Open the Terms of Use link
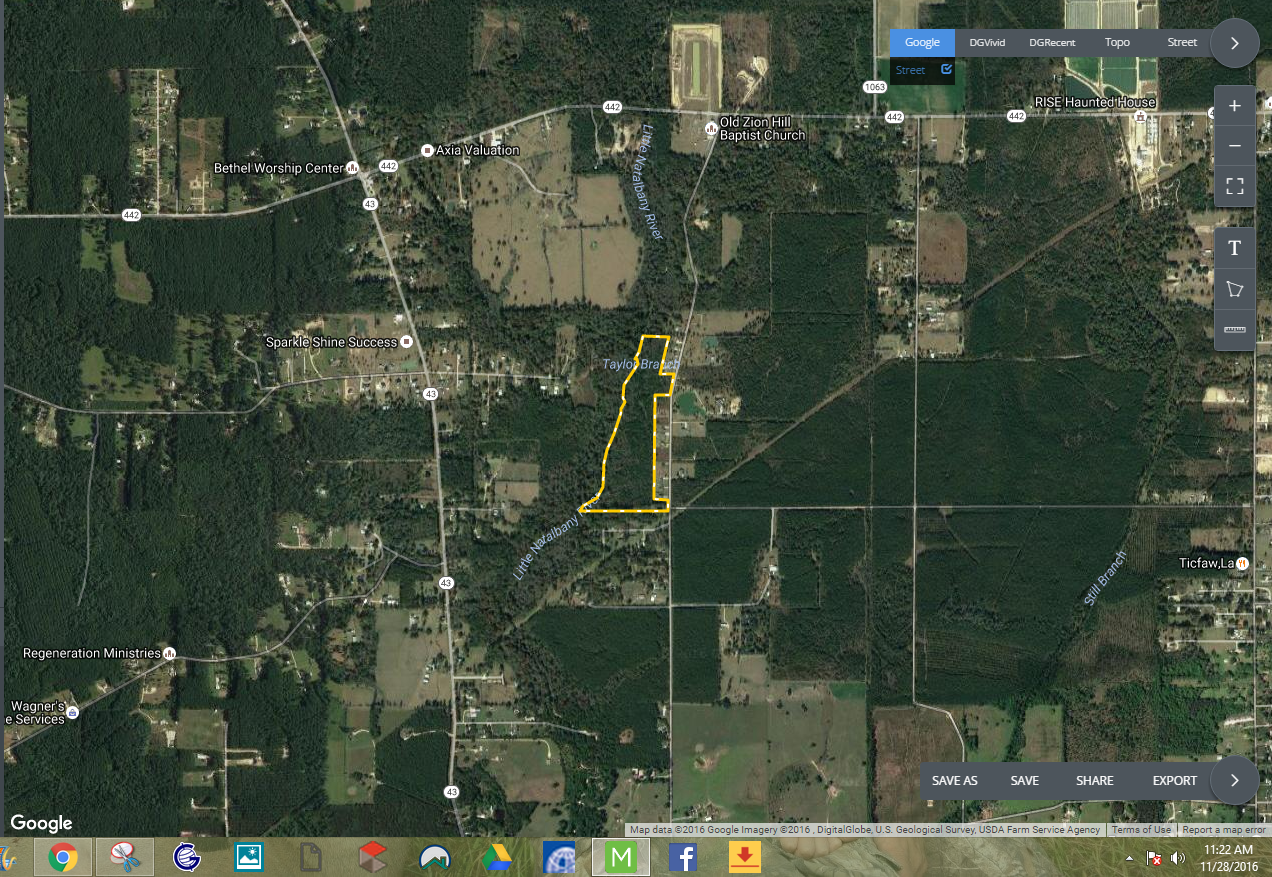1272x877 pixels. (1141, 830)
